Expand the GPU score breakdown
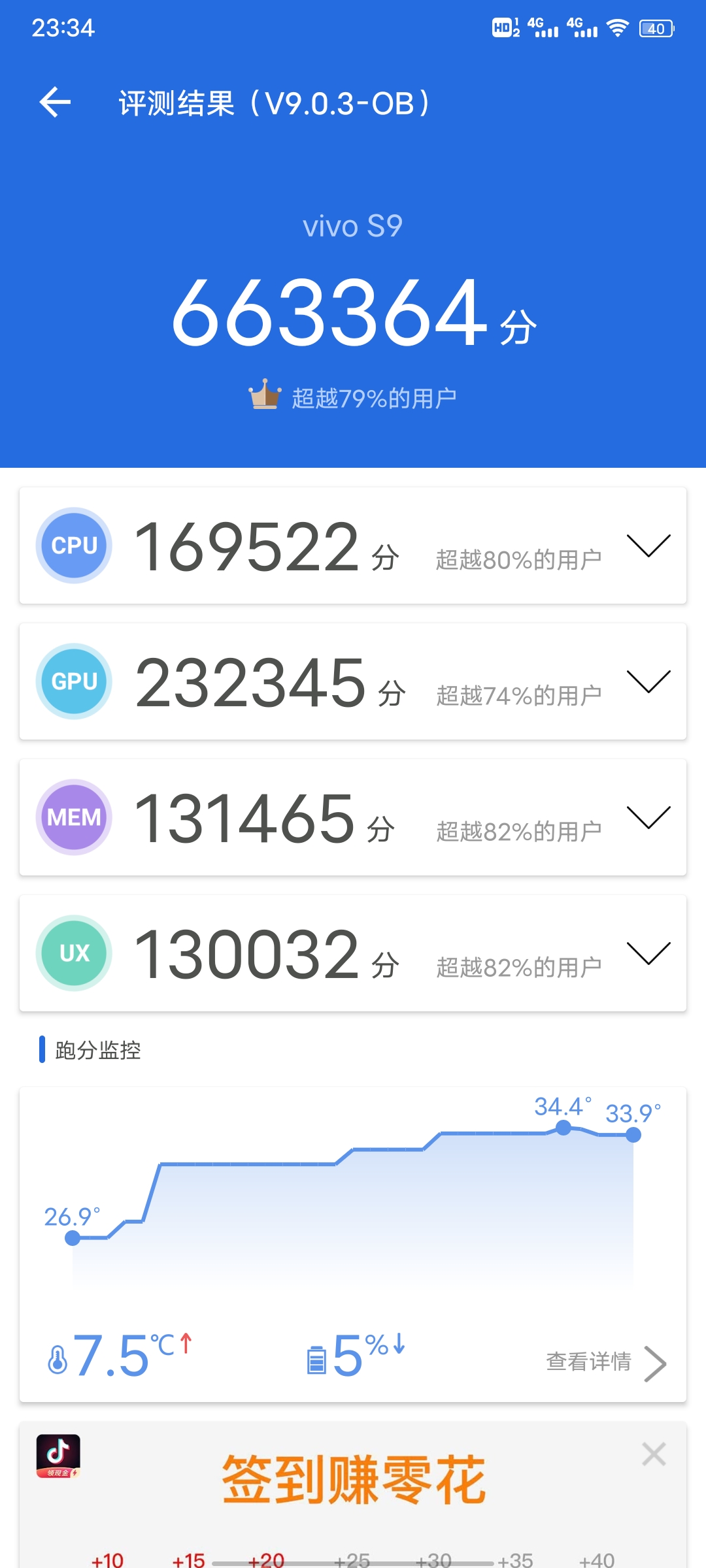The width and height of the screenshot is (706, 1568). (648, 681)
